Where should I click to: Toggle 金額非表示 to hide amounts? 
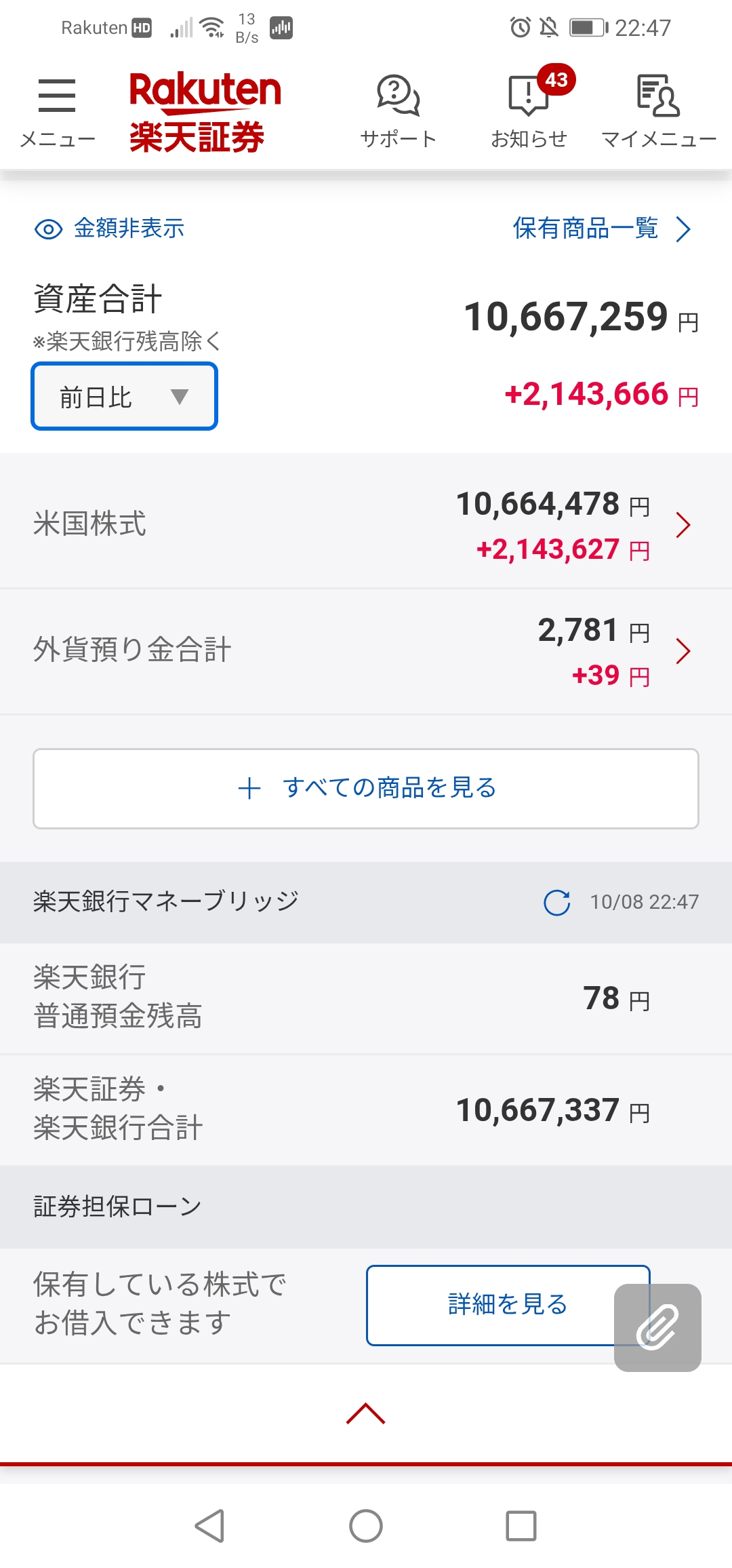(110, 229)
